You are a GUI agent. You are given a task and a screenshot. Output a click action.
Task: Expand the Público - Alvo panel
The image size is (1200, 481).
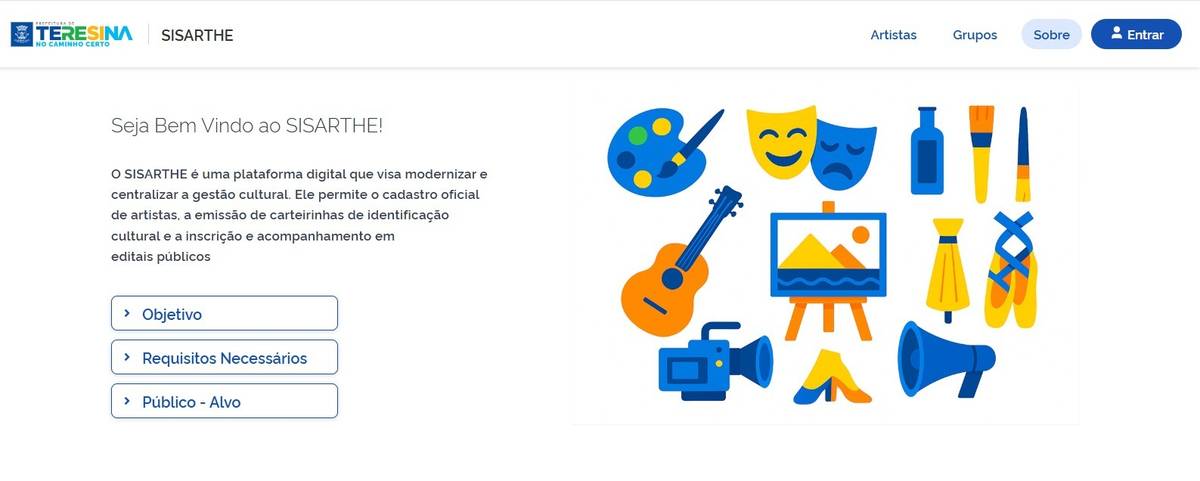coord(224,401)
